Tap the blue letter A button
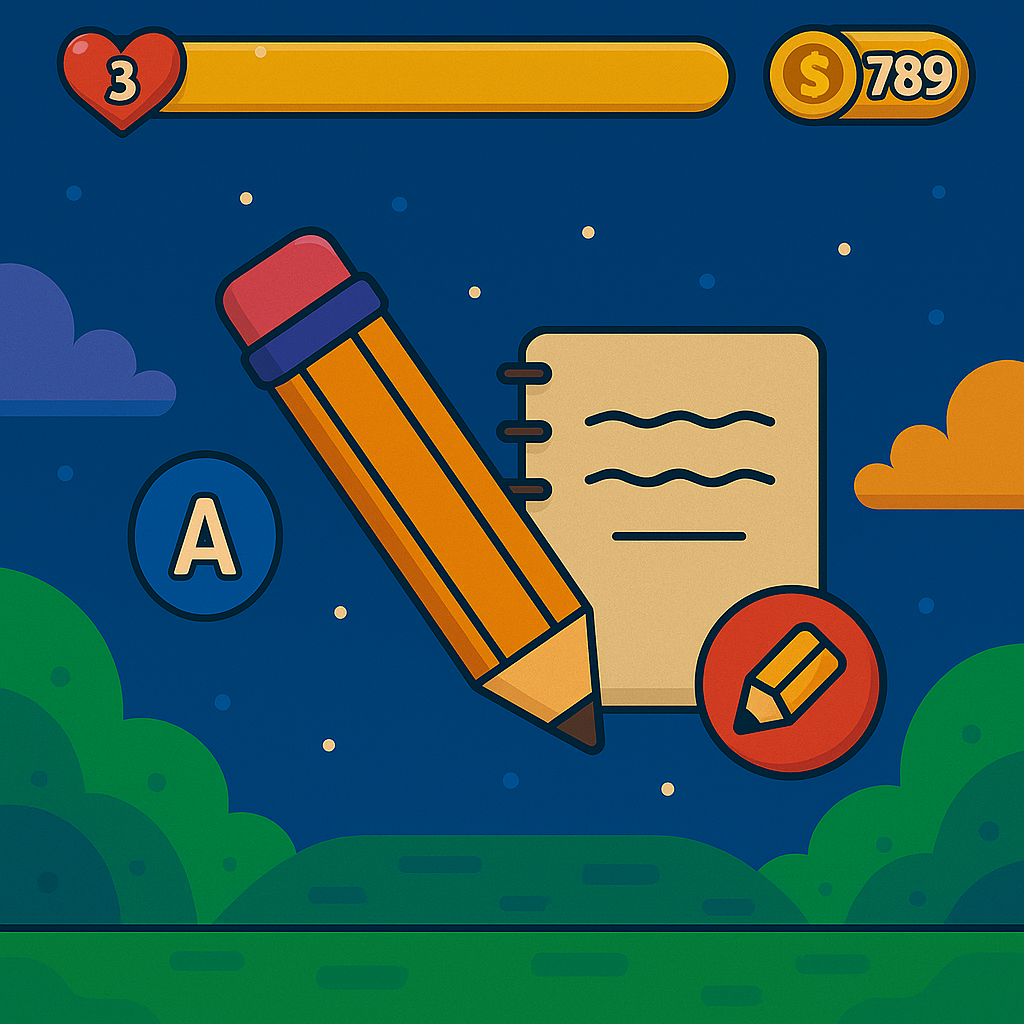Screen dimensions: 1024x1024 (205, 536)
